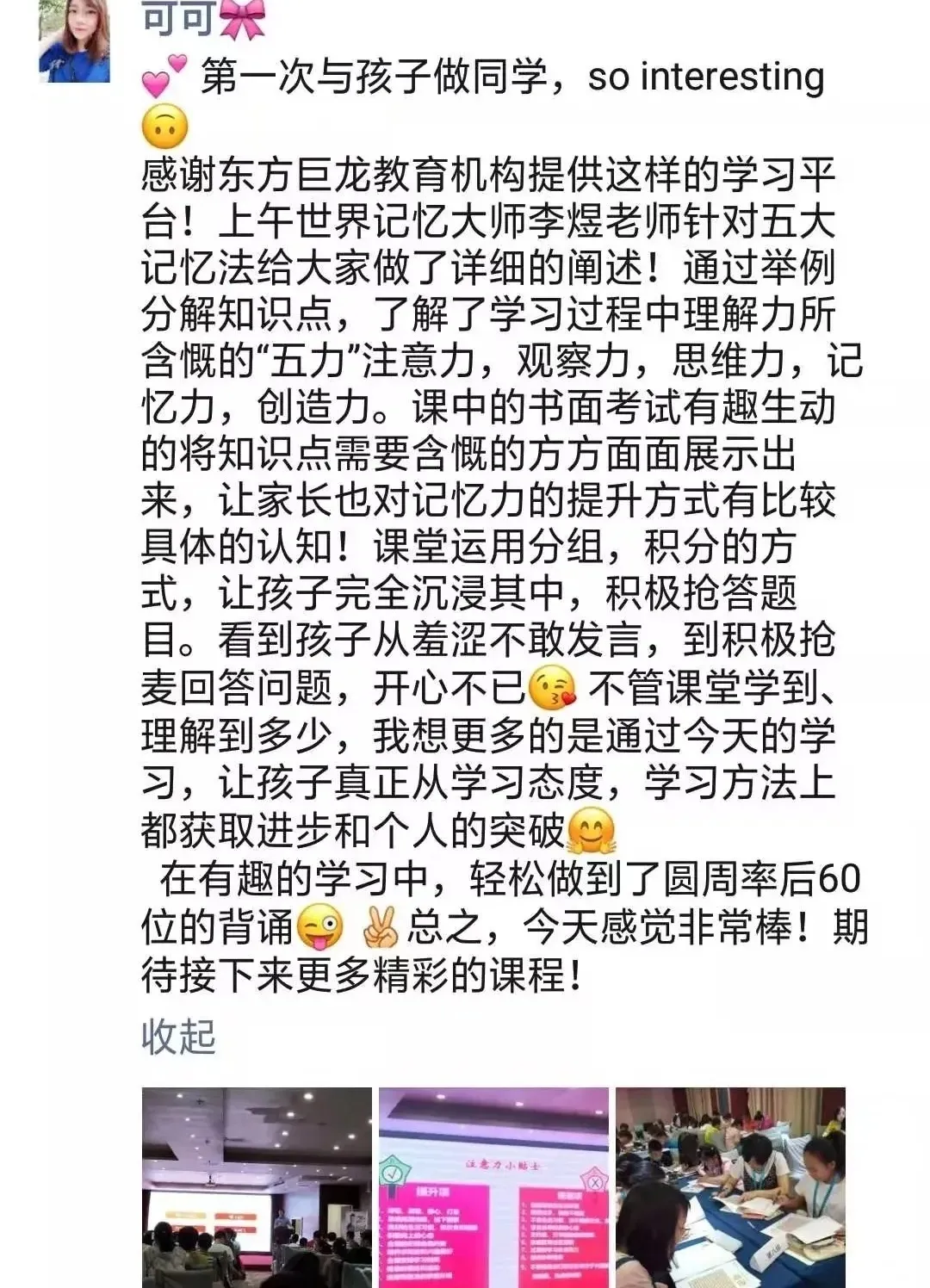Open the pink slide photo
The width and height of the screenshot is (930, 1288).
(x=493, y=1188)
